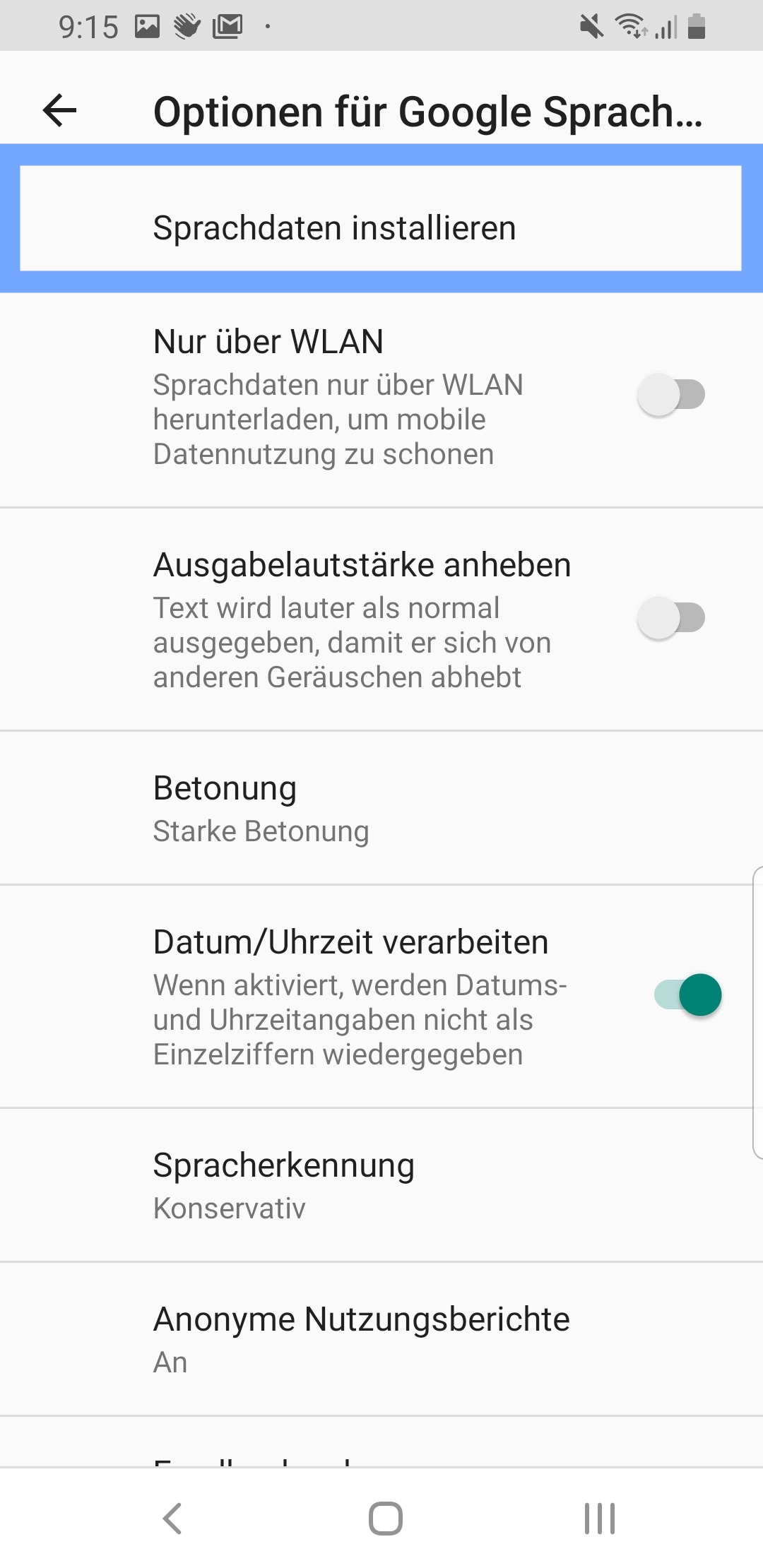This screenshot has width=763, height=1568.
Task: Tap the system home button
Action: point(386,1519)
